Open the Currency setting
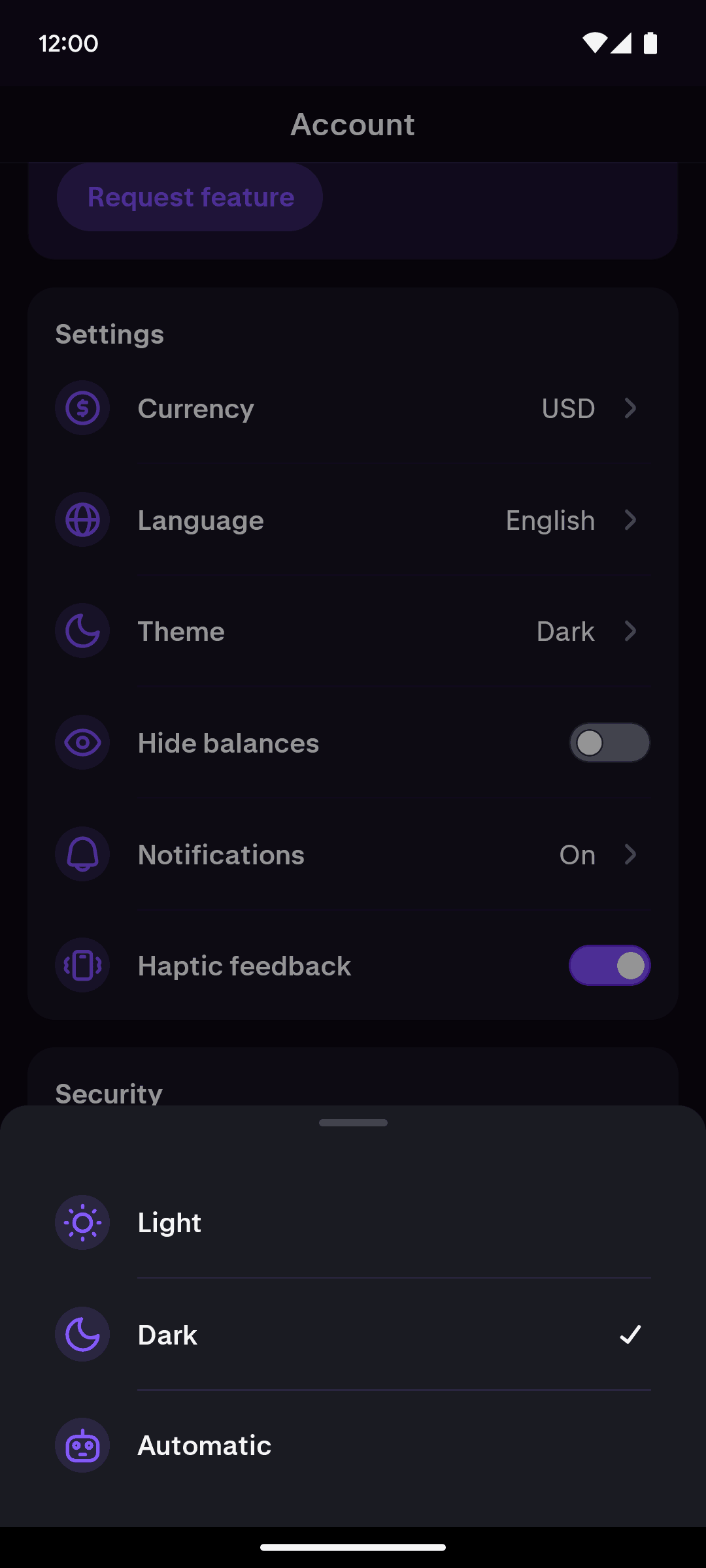 point(353,408)
